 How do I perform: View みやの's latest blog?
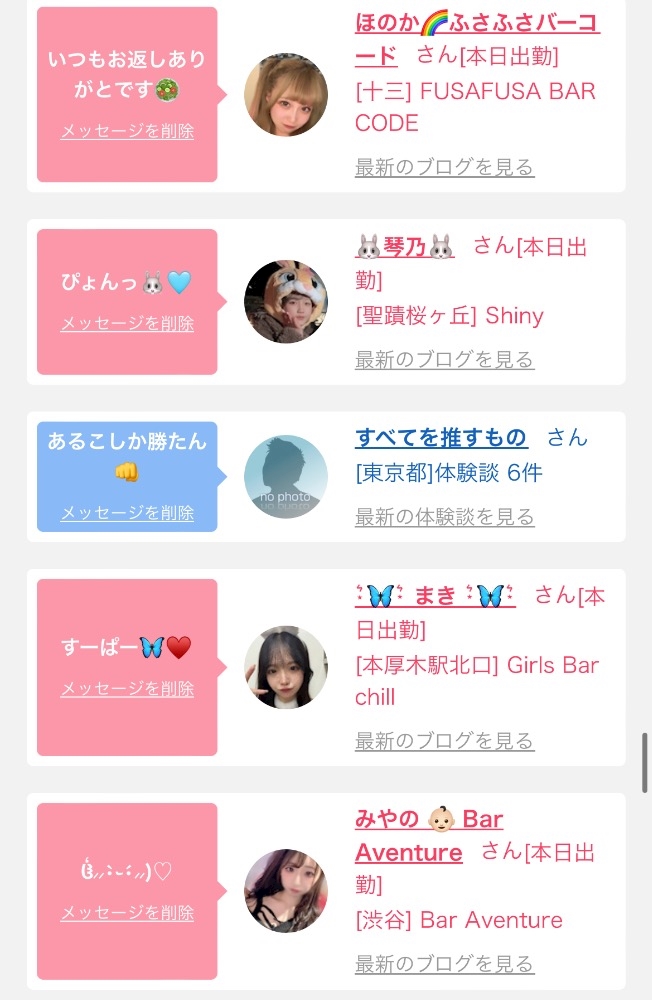[x=444, y=965]
